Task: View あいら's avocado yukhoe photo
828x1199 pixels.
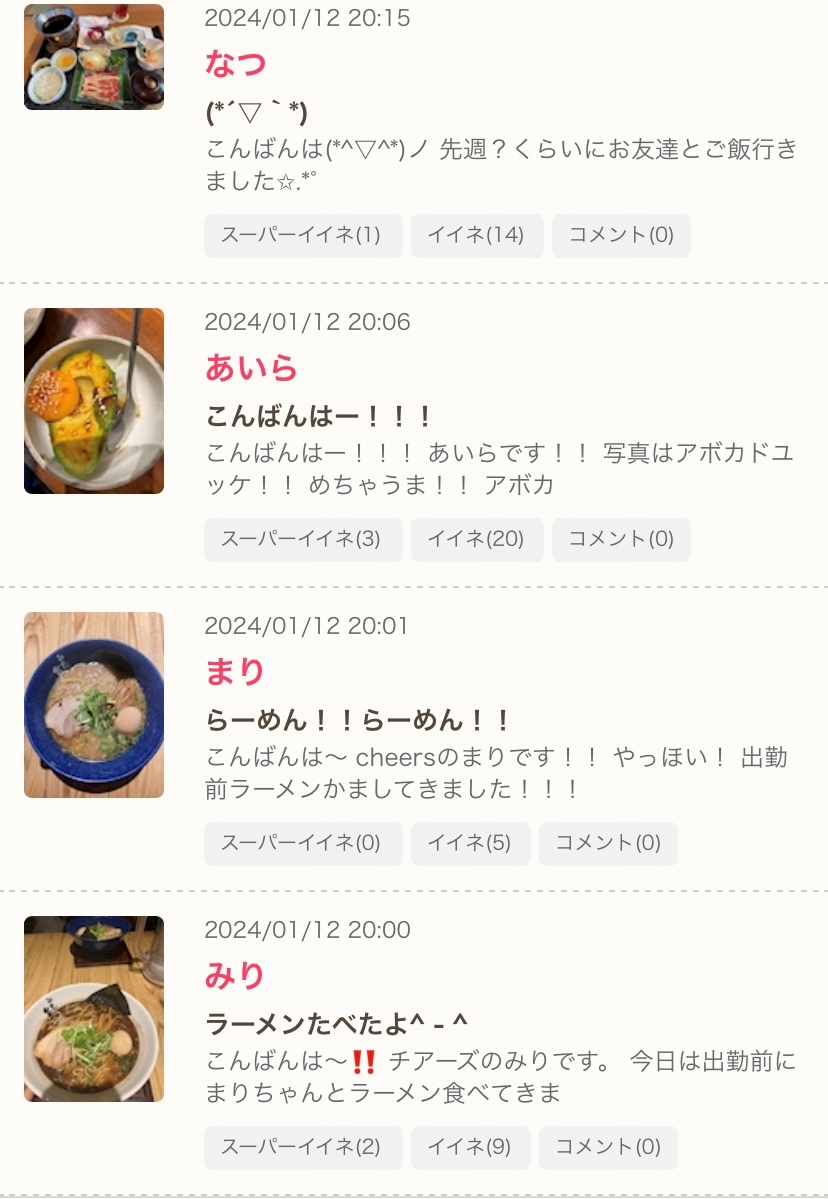Action: (94, 400)
